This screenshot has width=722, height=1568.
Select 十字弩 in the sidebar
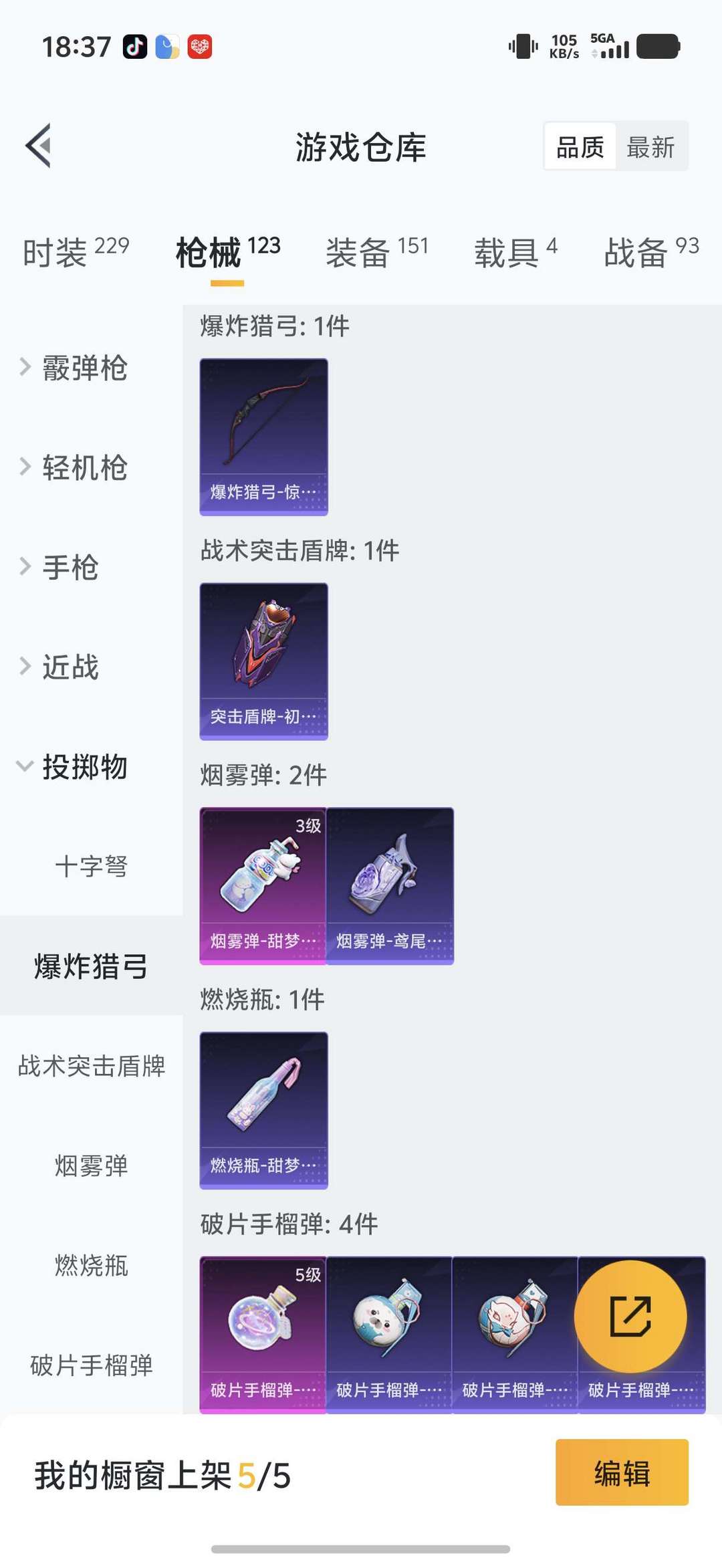(x=91, y=866)
